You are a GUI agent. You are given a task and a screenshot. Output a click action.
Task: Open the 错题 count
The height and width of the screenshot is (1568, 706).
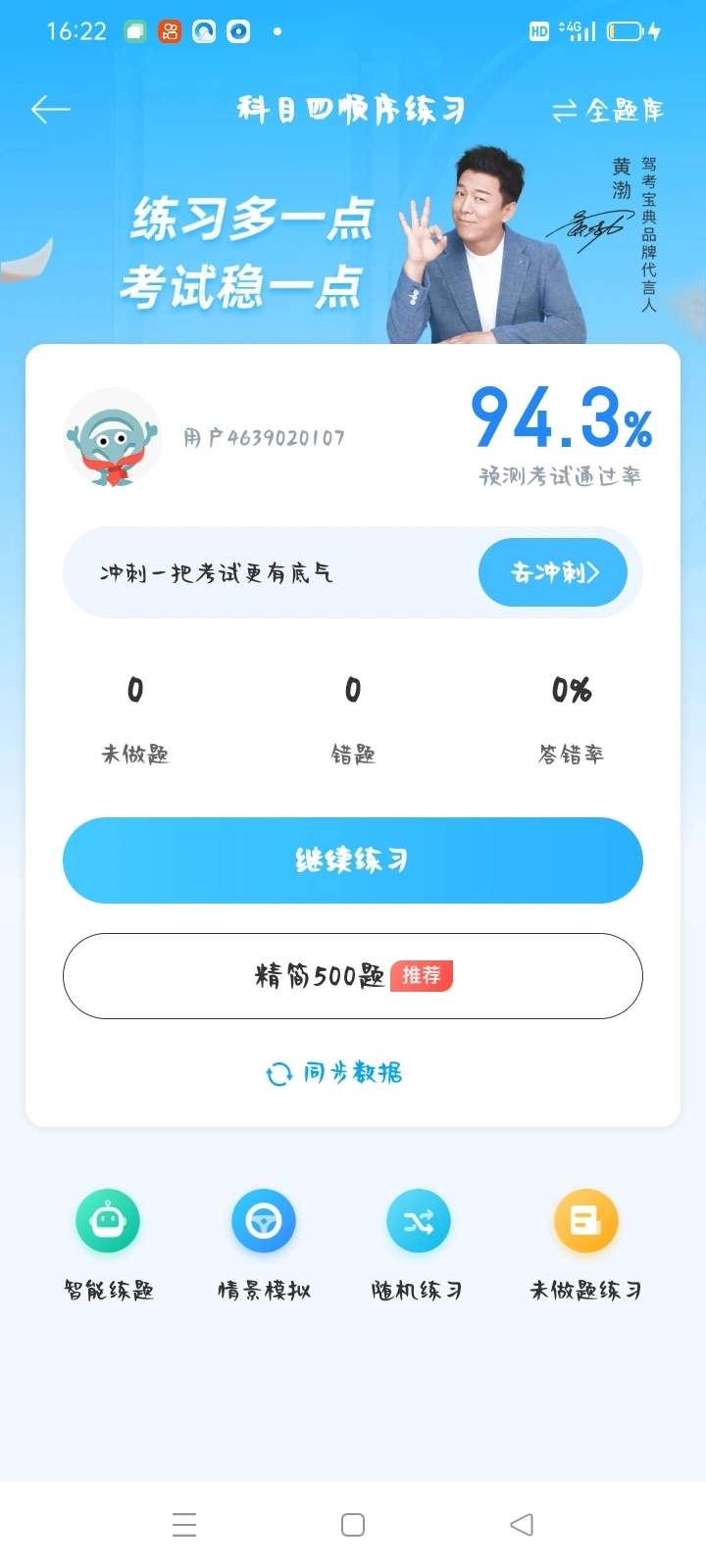353,717
